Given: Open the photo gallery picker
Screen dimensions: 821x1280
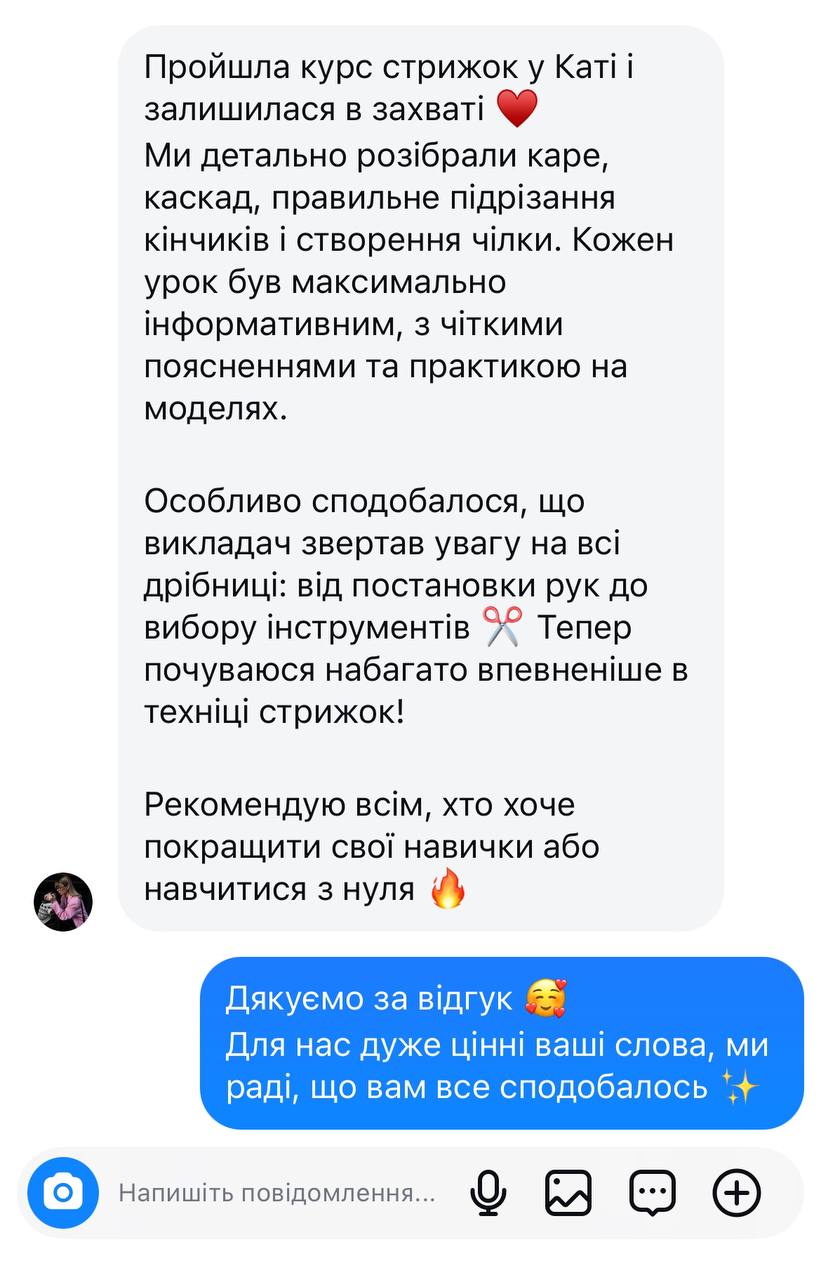Looking at the screenshot, I should 568,1192.
